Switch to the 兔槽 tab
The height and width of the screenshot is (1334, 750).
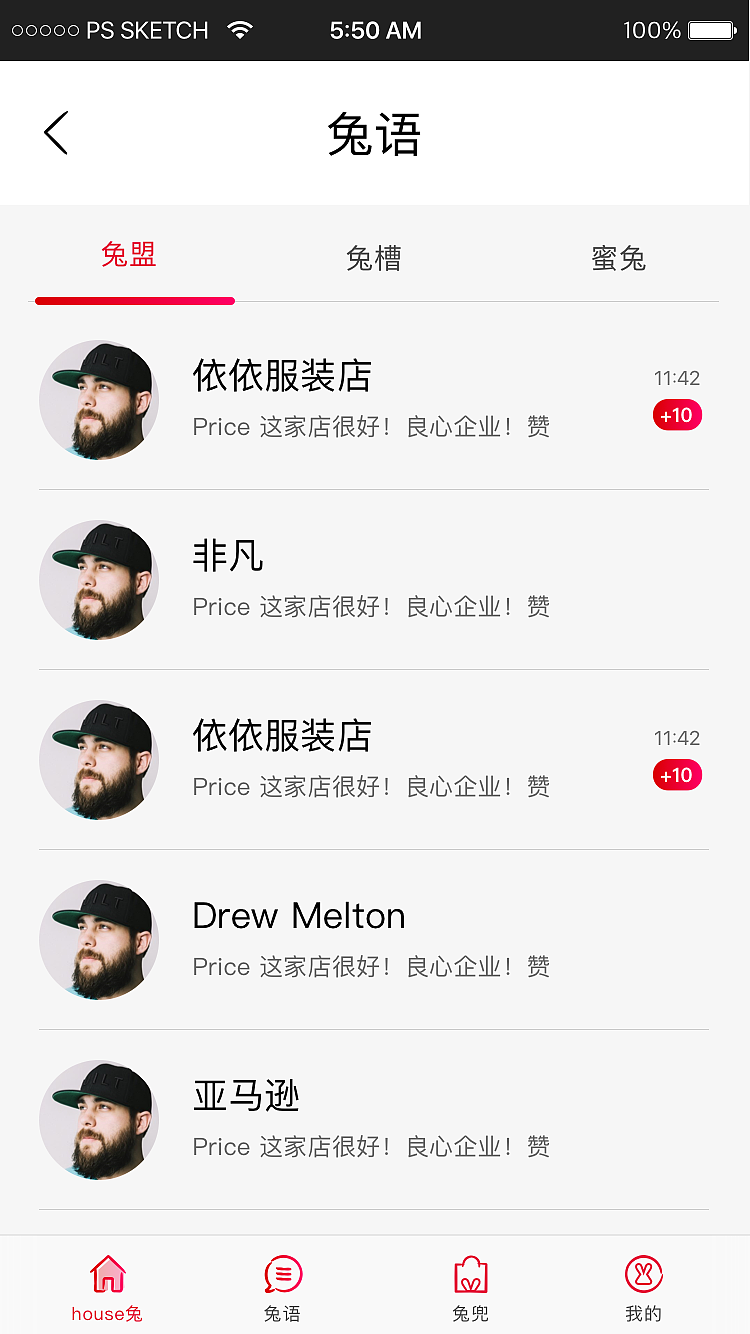point(374,258)
